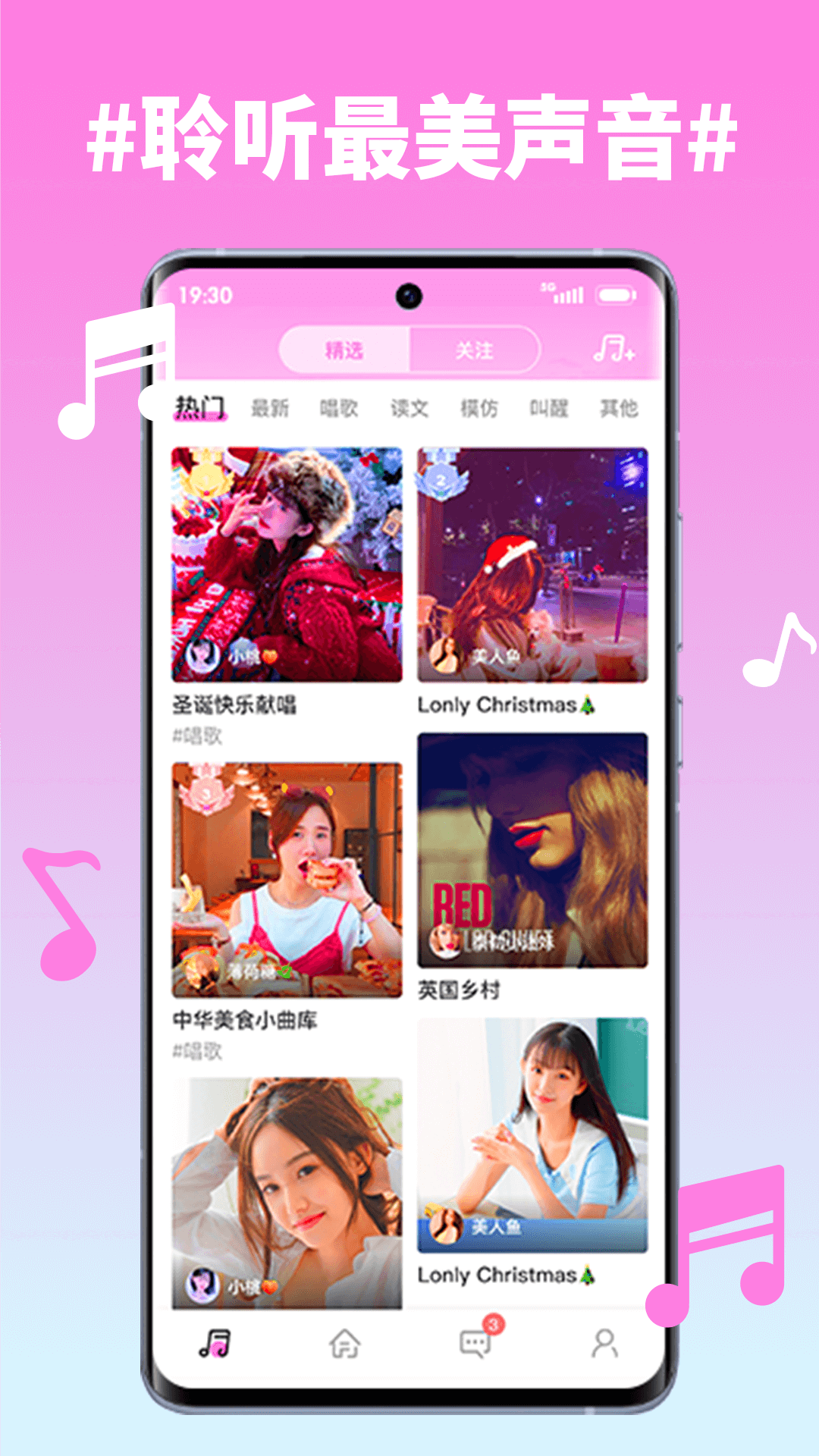The width and height of the screenshot is (819, 1456).
Task: Switch to the 关注 tab
Action: click(x=474, y=349)
